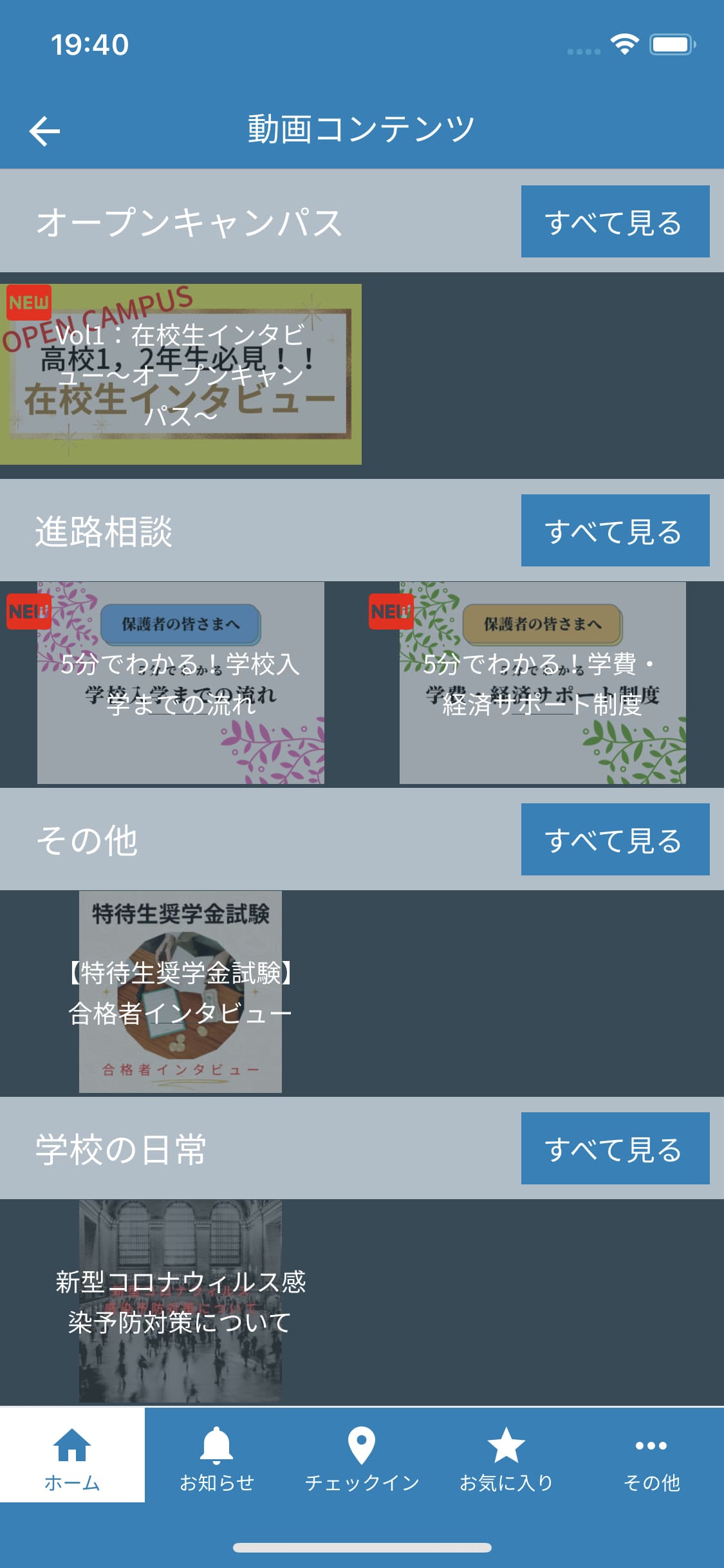Tap すべて見る for オープンキャンパス
This screenshot has height=1568, width=724.
[615, 221]
